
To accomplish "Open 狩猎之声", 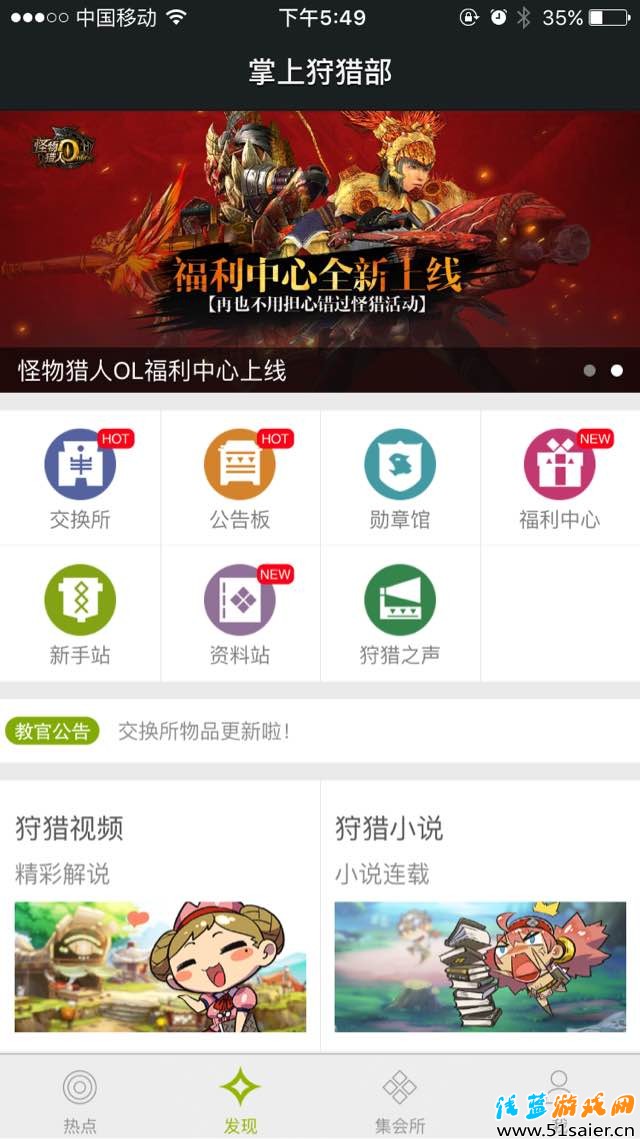I will click(400, 614).
